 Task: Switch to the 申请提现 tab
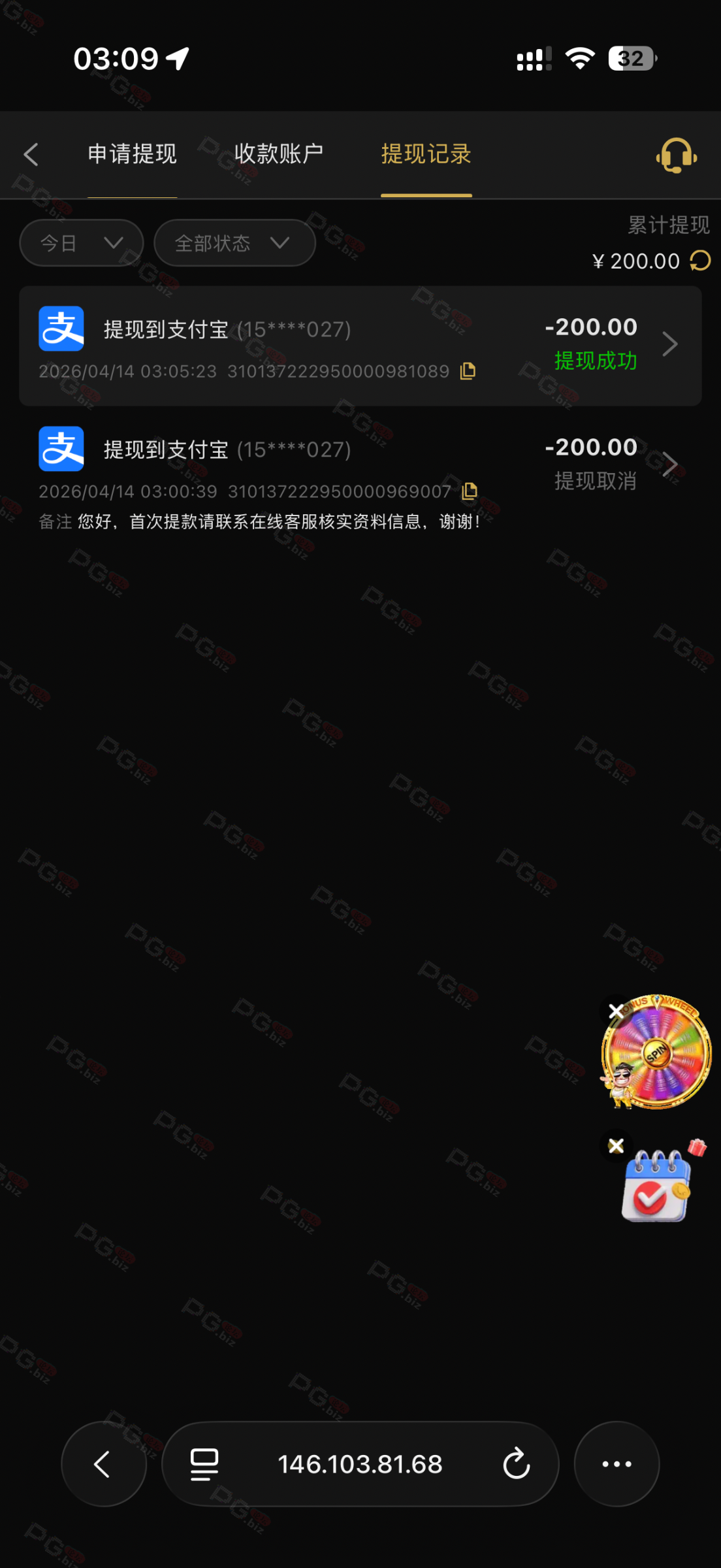click(x=133, y=155)
